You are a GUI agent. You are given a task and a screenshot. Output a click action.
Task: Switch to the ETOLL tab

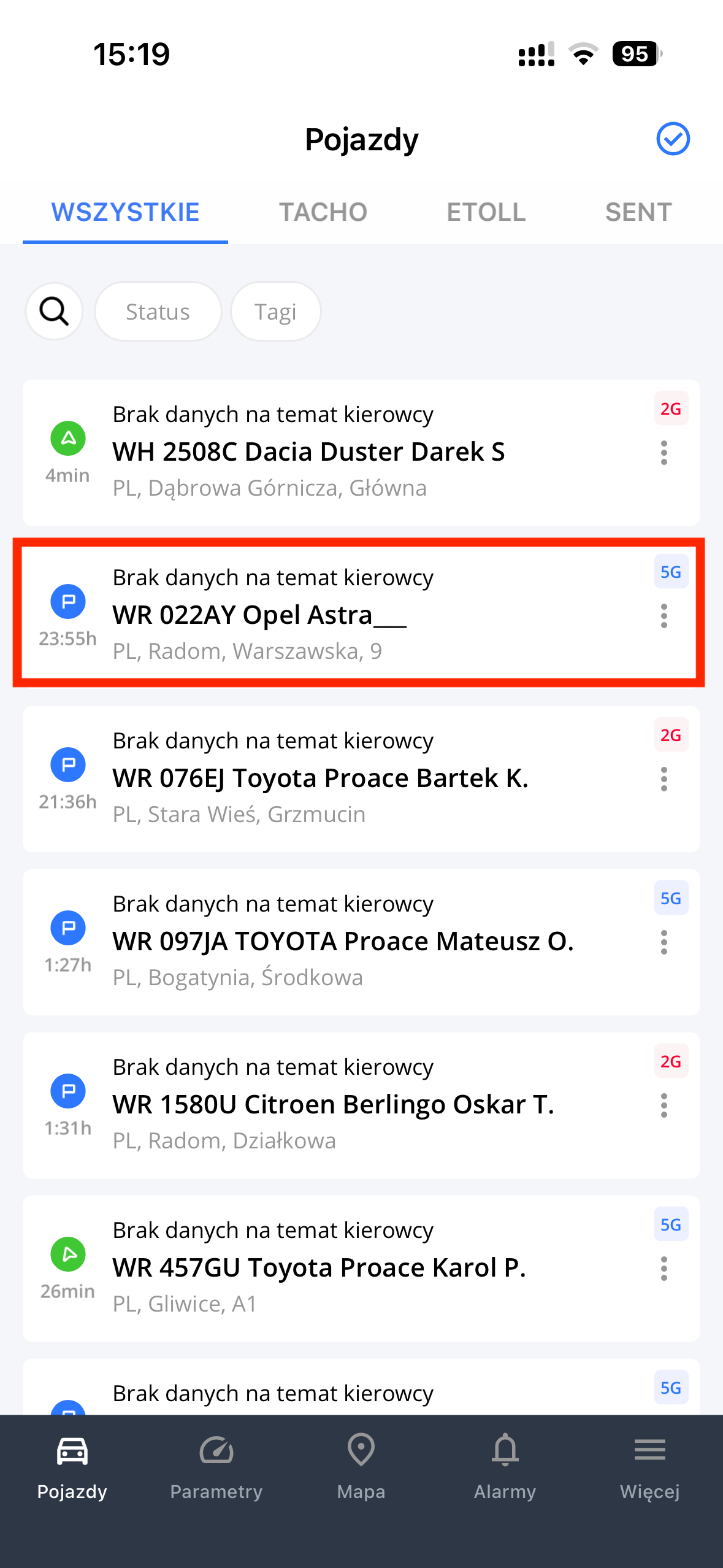[x=486, y=212]
